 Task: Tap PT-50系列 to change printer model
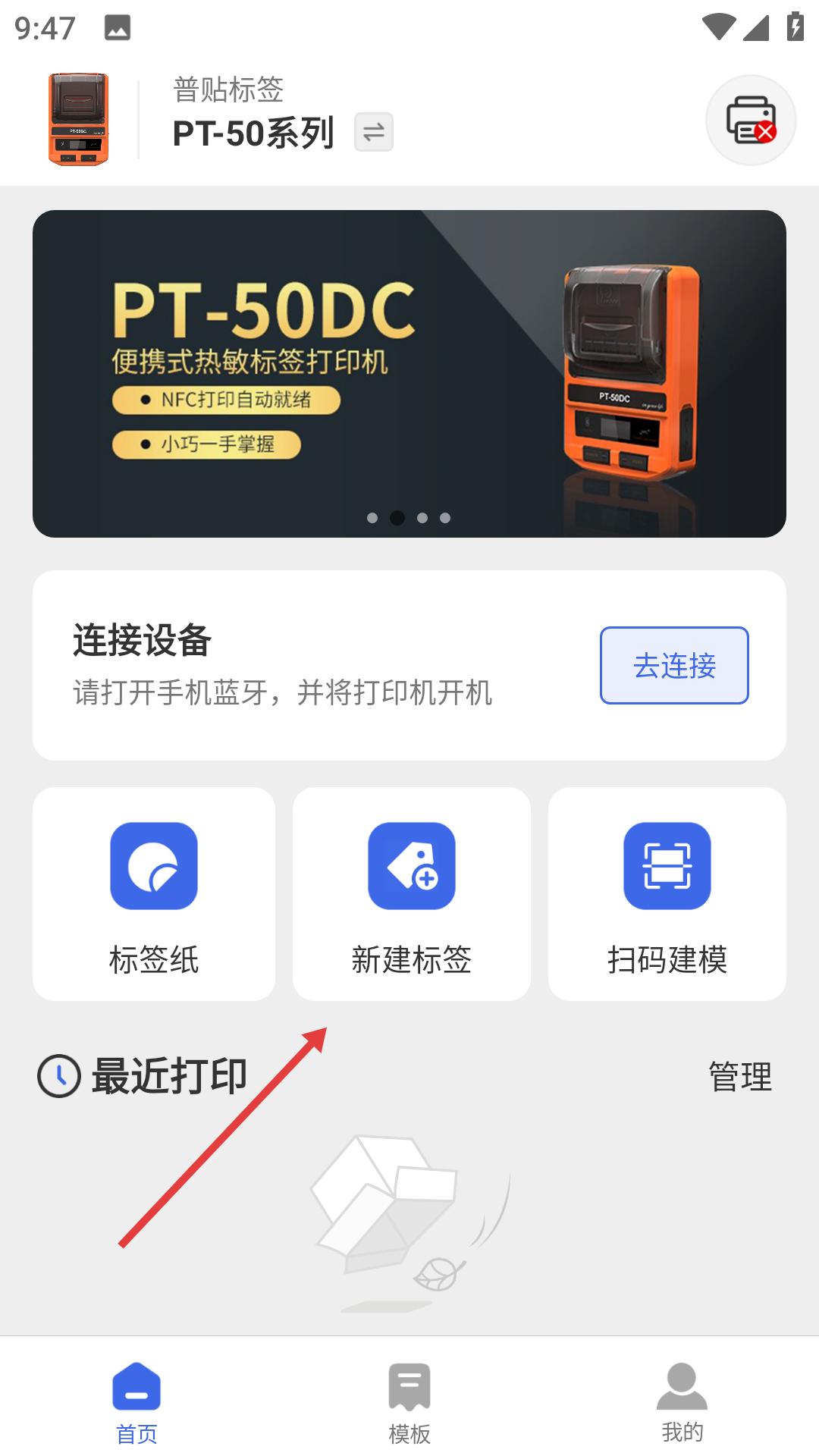(254, 133)
